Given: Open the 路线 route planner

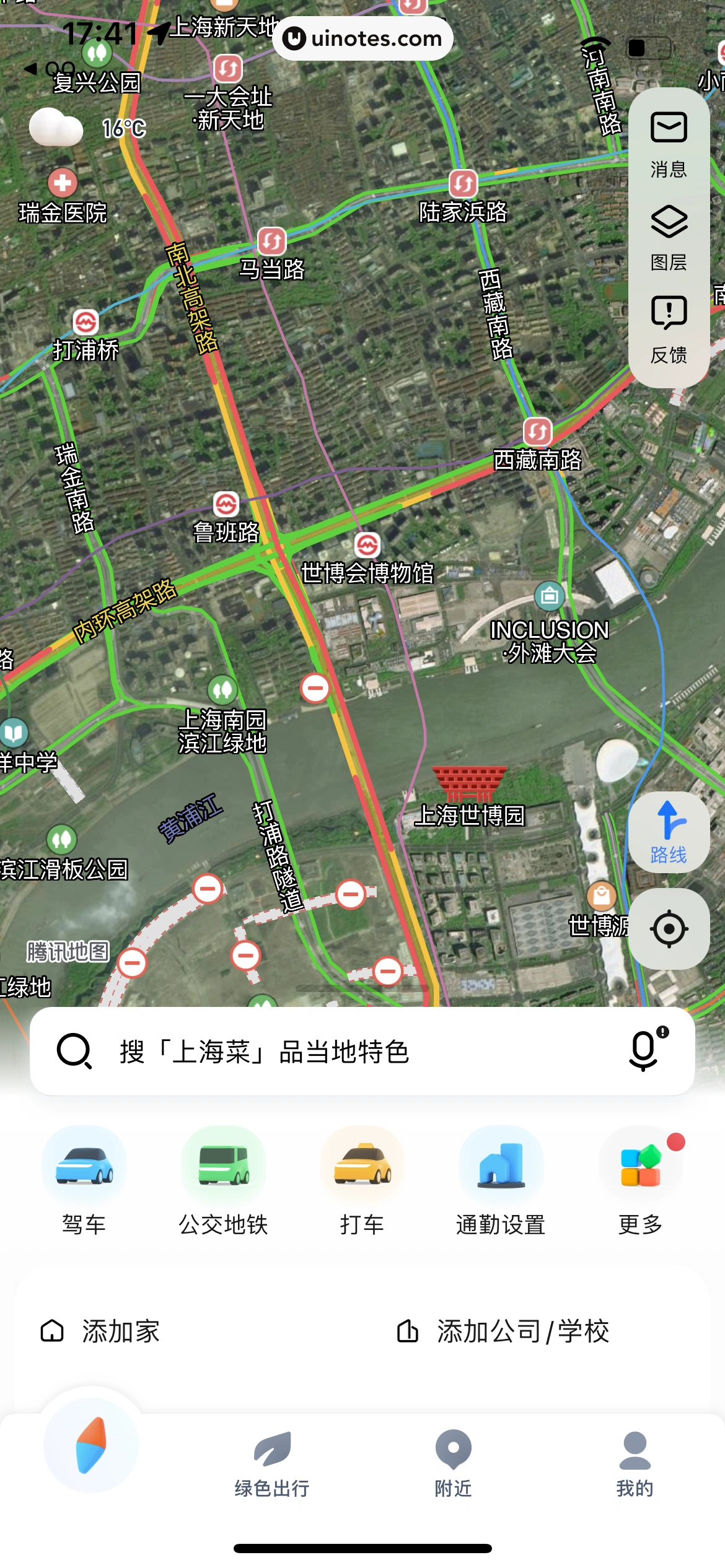Looking at the screenshot, I should tap(669, 832).
